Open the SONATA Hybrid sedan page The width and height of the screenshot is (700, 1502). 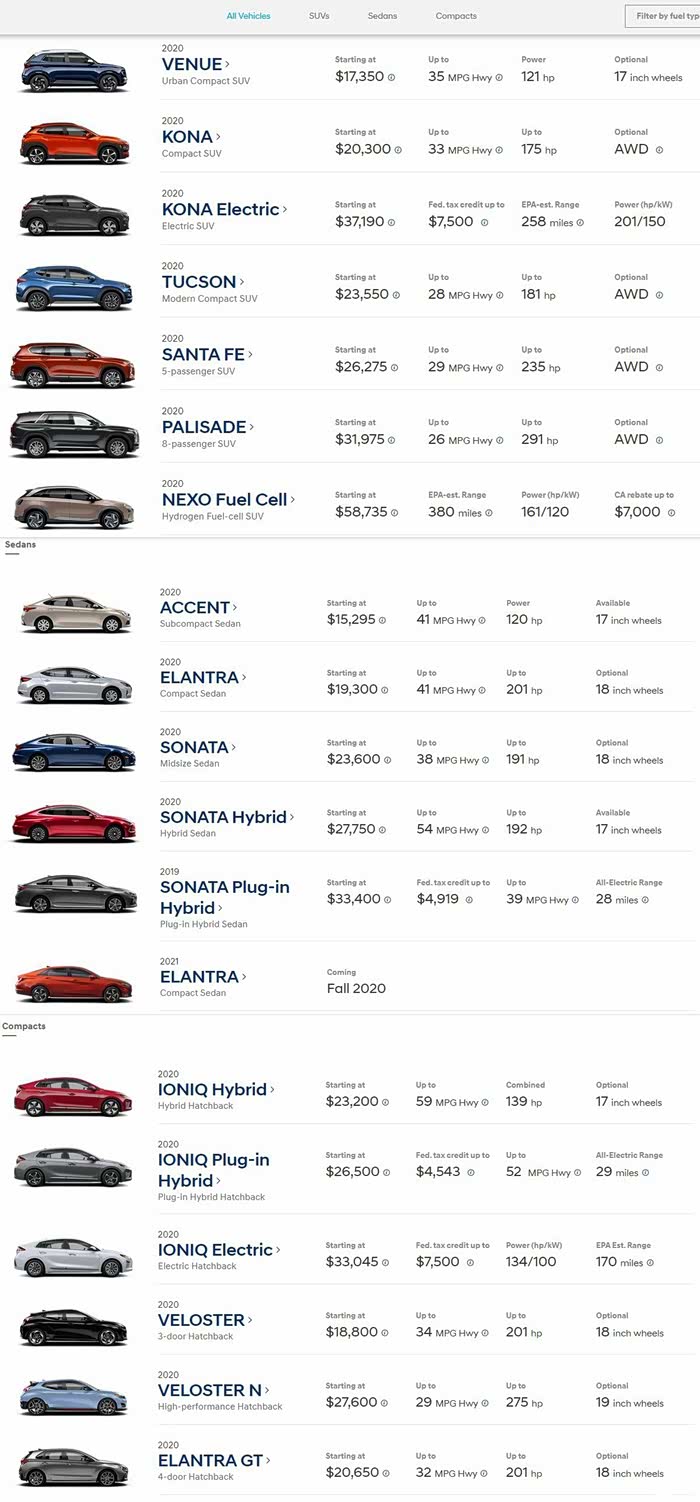click(227, 817)
